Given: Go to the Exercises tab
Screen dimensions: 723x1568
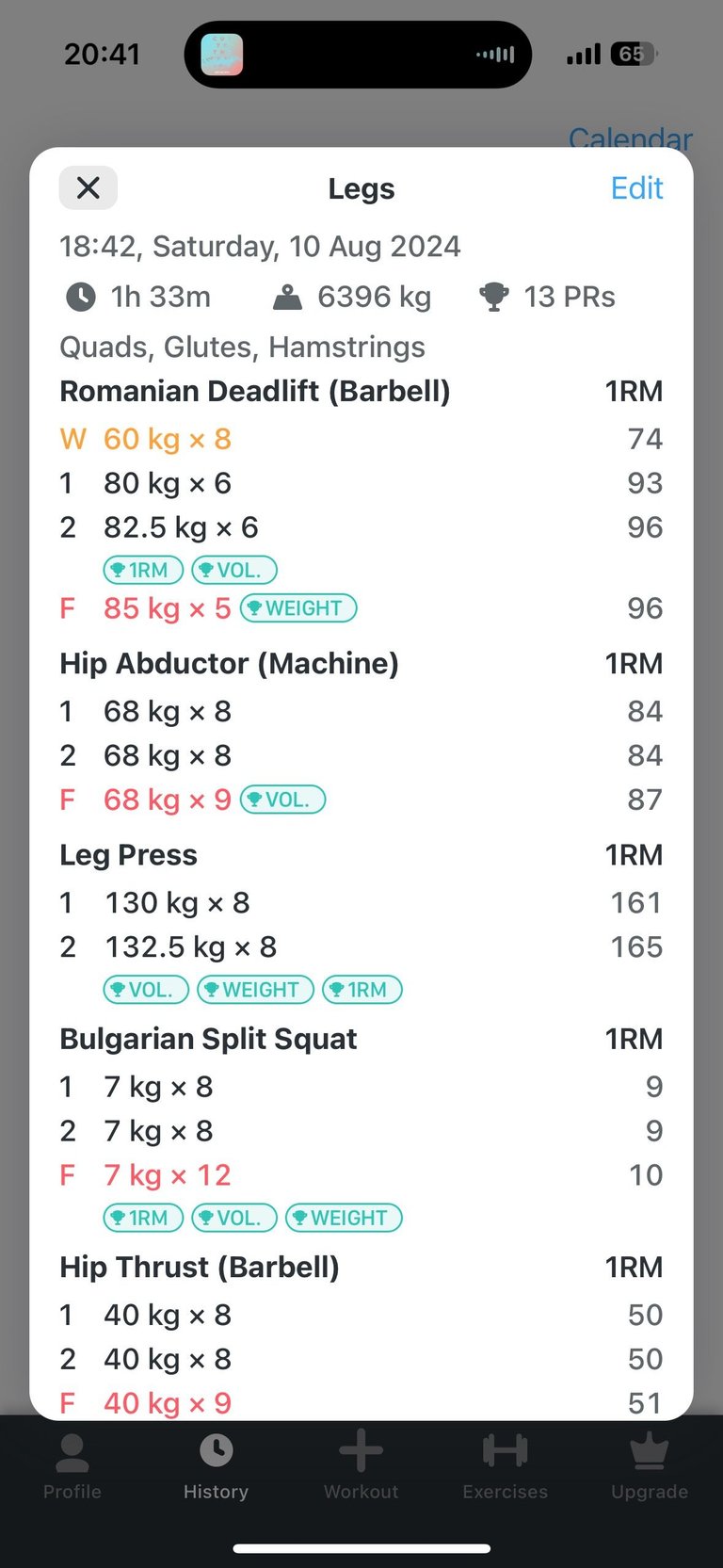Looking at the screenshot, I should tap(506, 1466).
